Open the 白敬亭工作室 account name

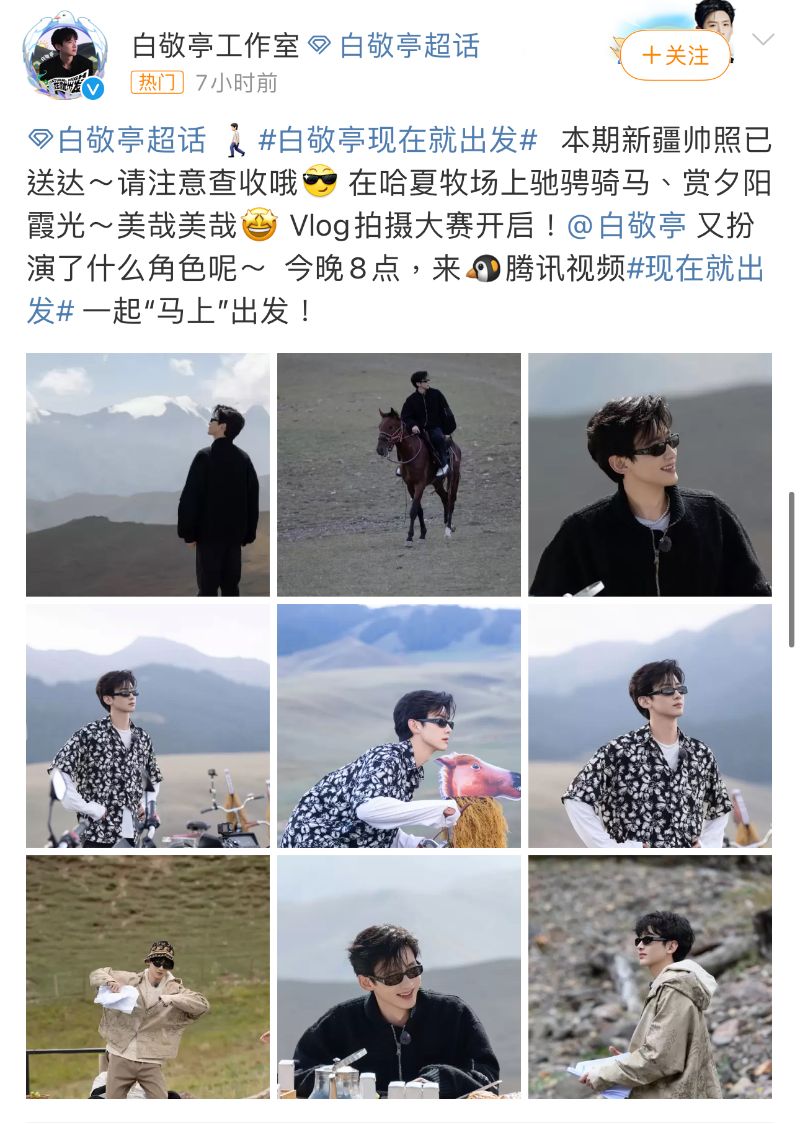pos(216,45)
